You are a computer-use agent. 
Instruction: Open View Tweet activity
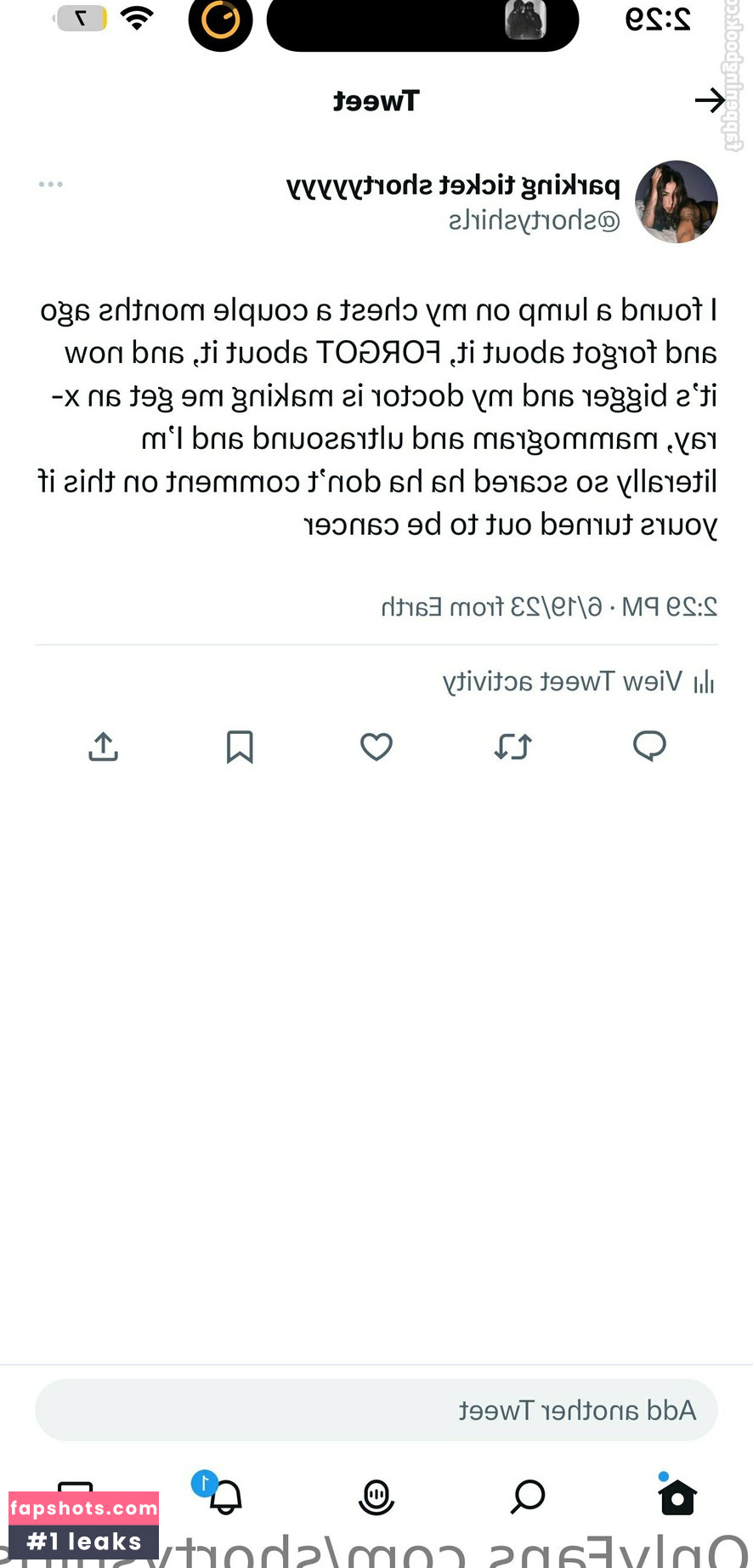[579, 682]
